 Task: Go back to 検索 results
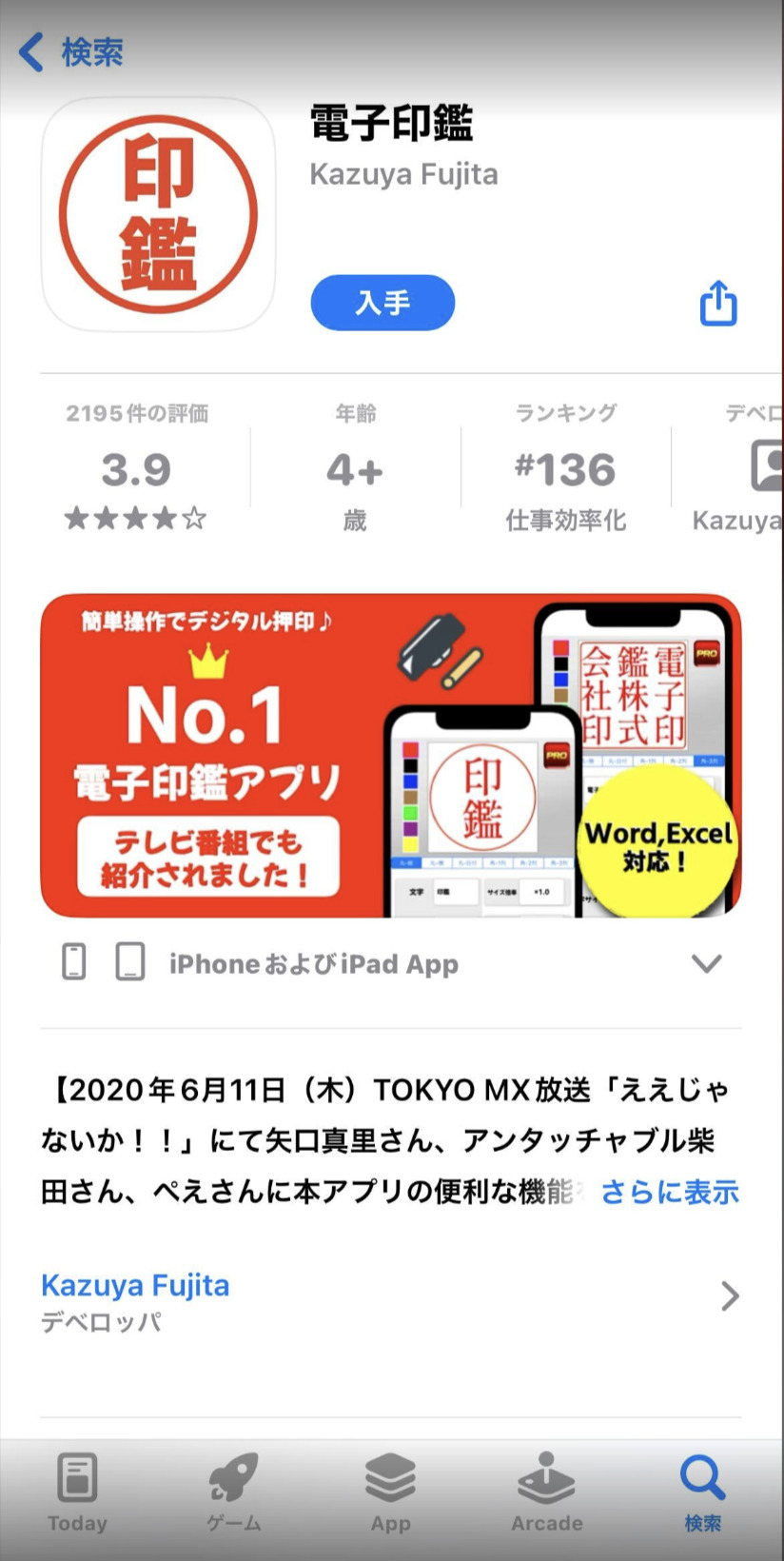click(x=71, y=51)
